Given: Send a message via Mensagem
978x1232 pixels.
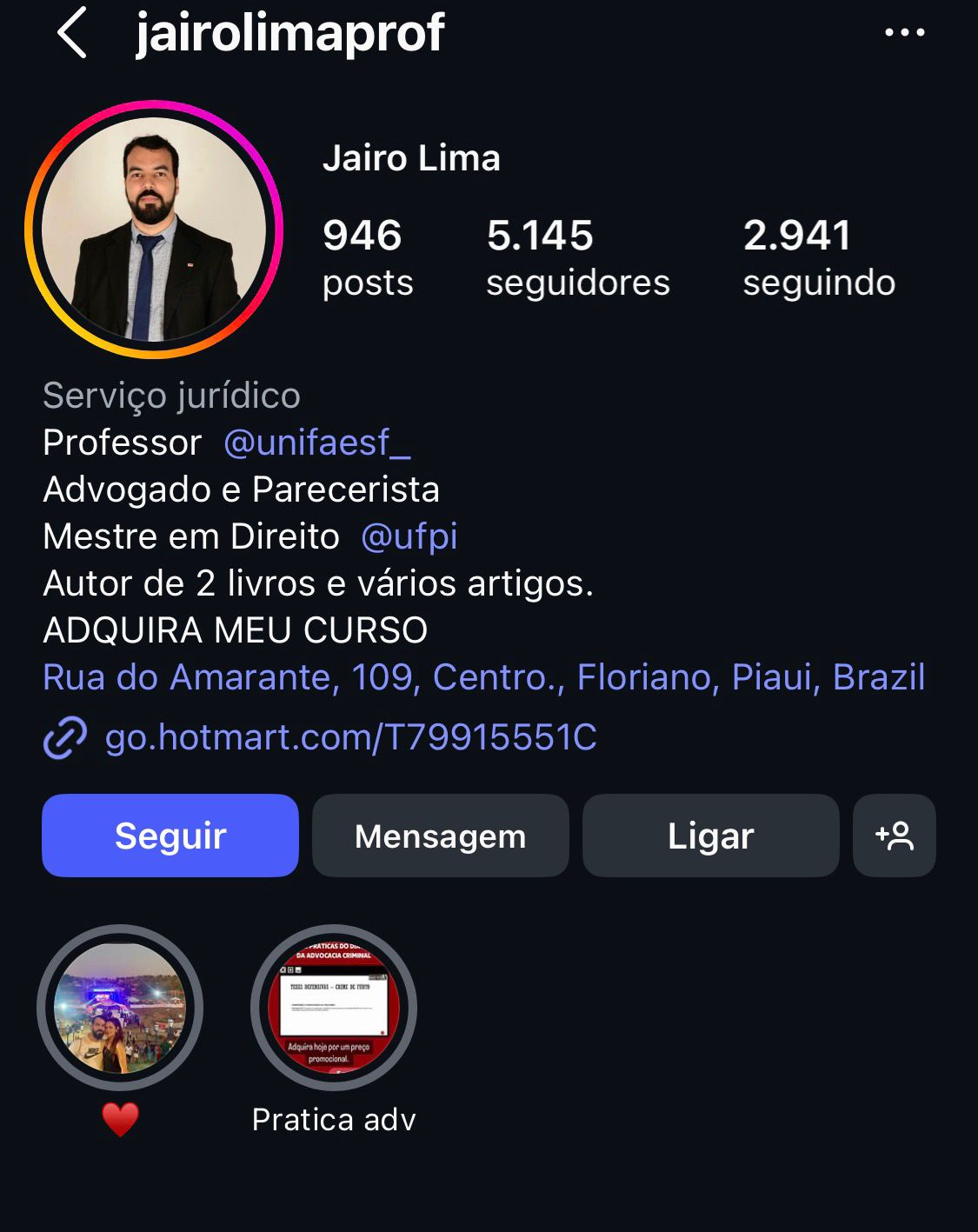Looking at the screenshot, I should tap(440, 836).
